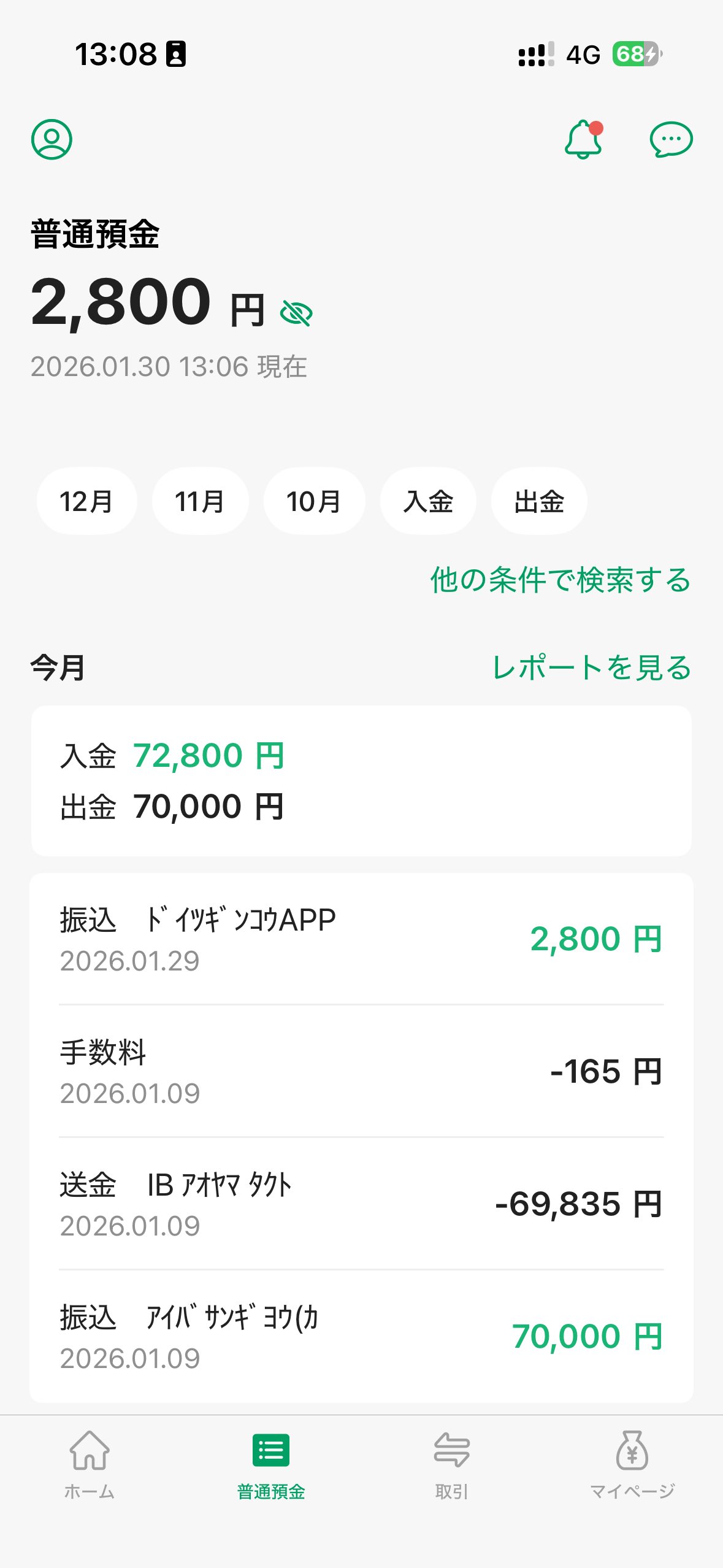Open the notifications bell

pyautogui.click(x=583, y=139)
